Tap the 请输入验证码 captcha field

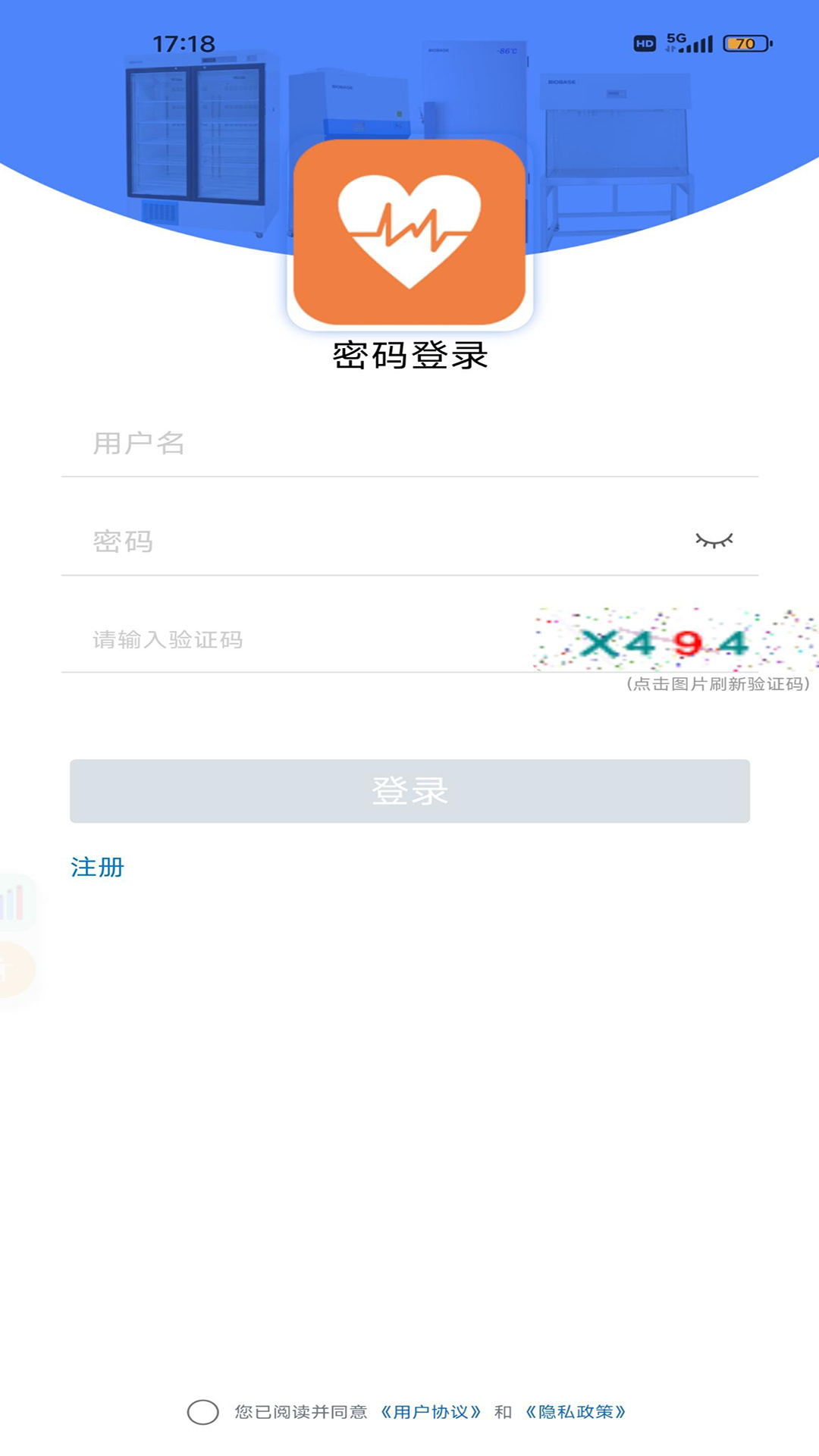click(296, 640)
